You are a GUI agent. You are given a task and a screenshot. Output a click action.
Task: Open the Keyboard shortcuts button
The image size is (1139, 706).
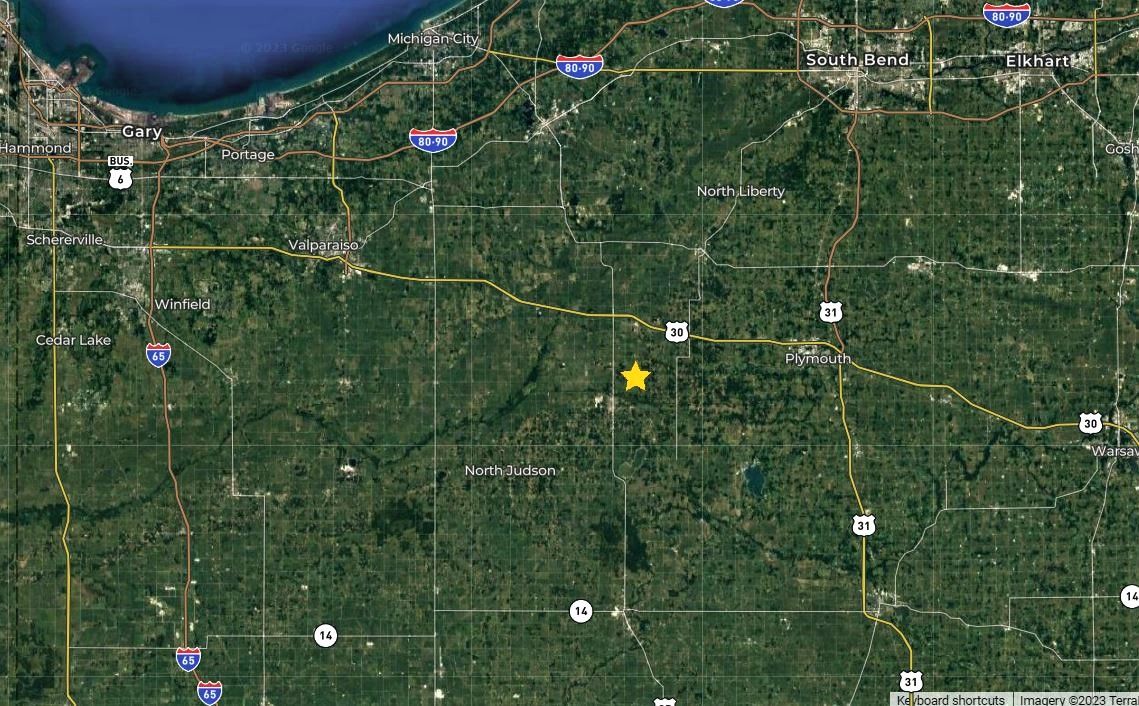pos(951,700)
